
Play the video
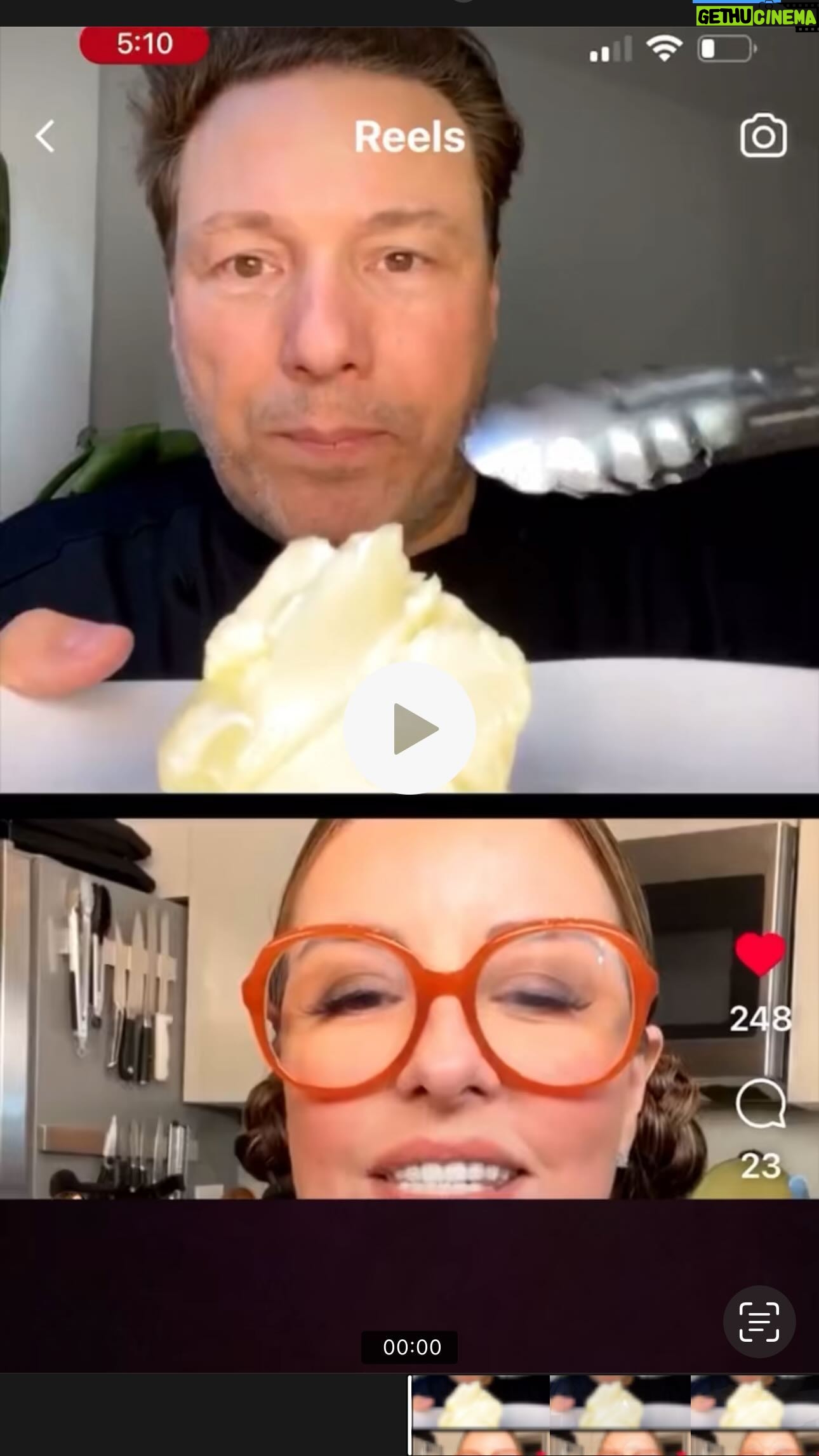409,728
